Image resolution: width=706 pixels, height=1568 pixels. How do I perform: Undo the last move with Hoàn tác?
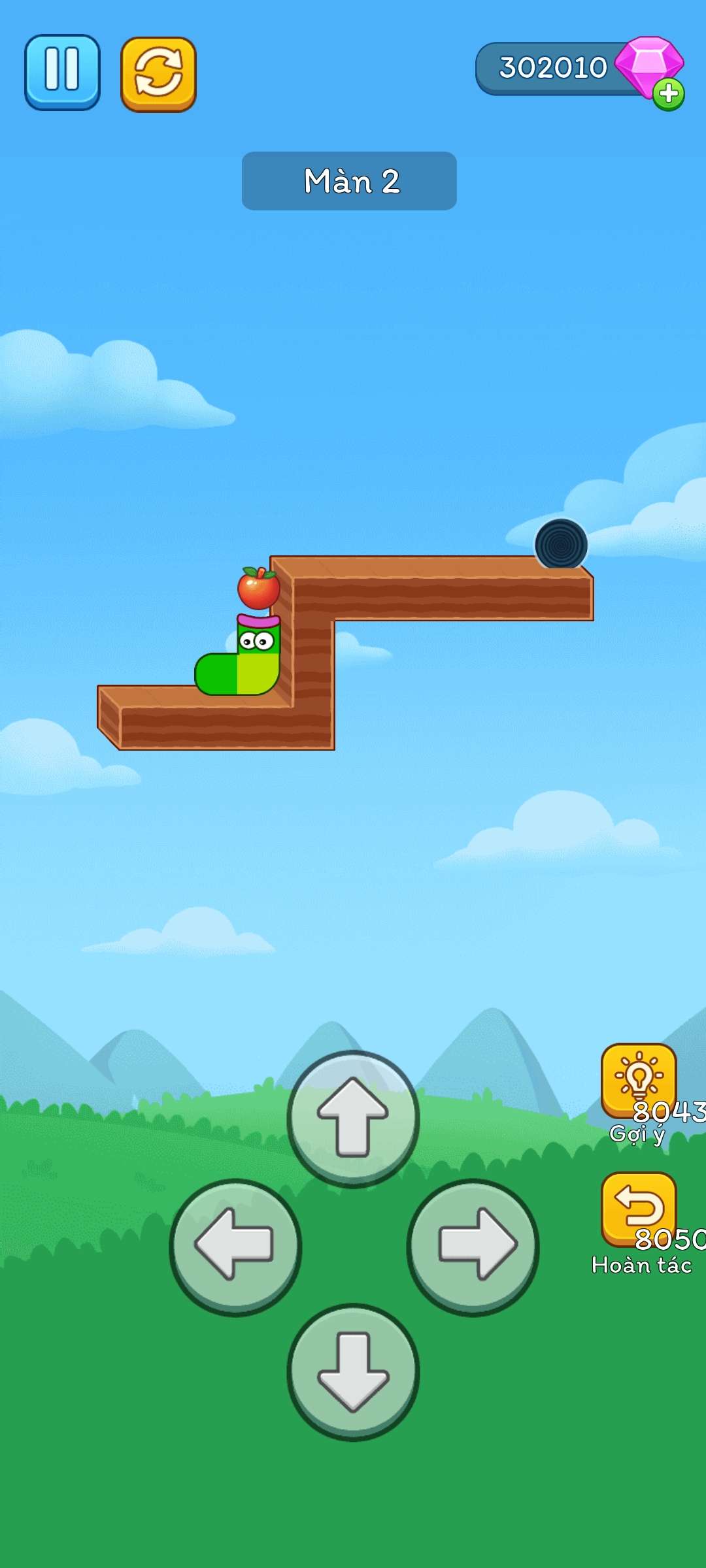point(638,1209)
